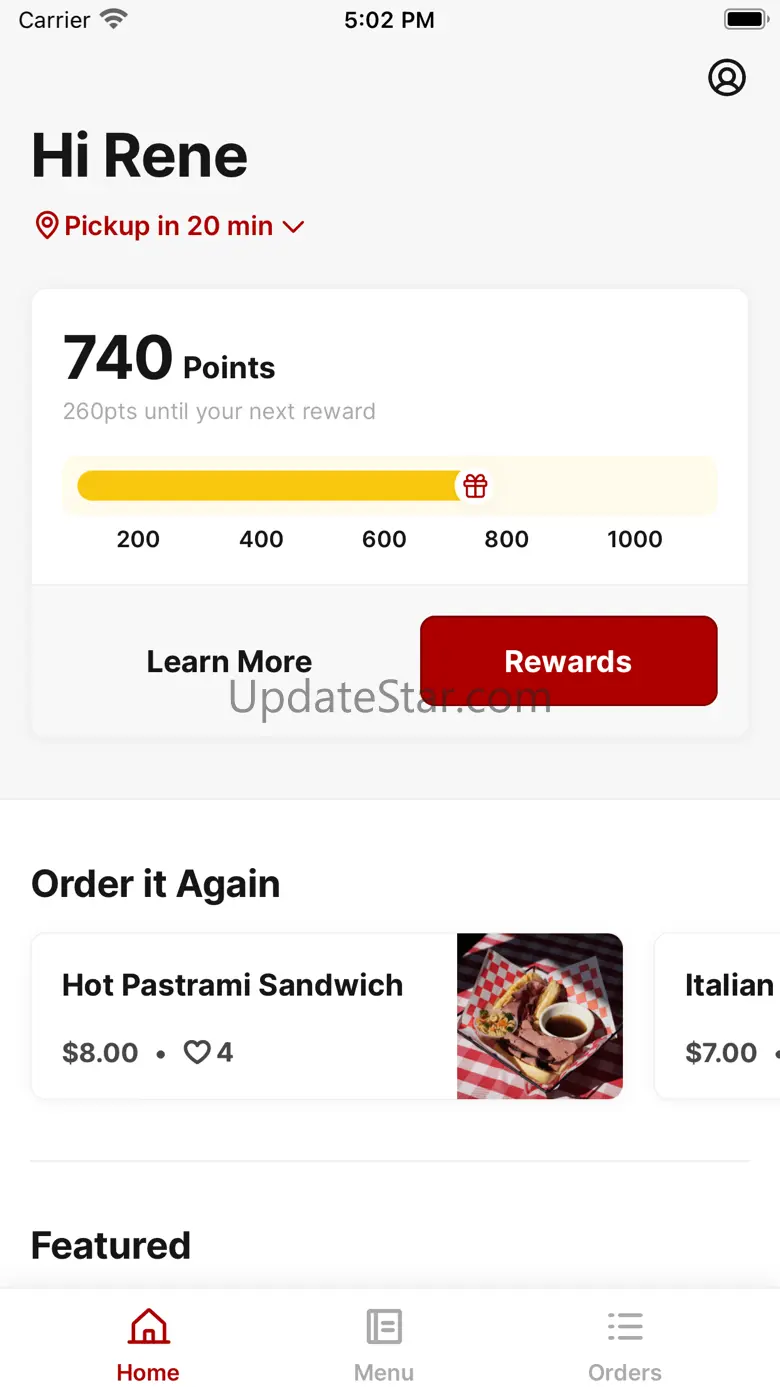Tap the Learn More button
Viewport: 780px width, 1387px height.
tap(229, 661)
